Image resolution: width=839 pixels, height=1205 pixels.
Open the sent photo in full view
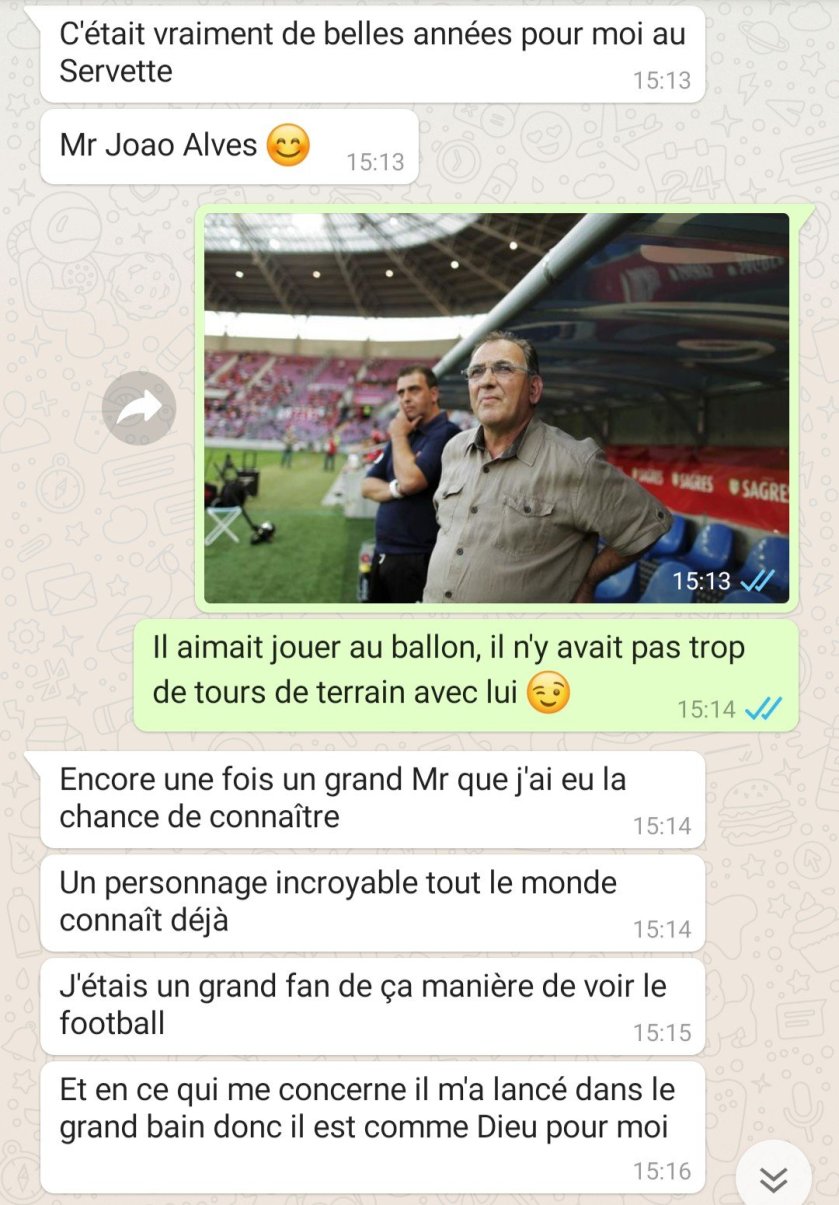[x=496, y=408]
